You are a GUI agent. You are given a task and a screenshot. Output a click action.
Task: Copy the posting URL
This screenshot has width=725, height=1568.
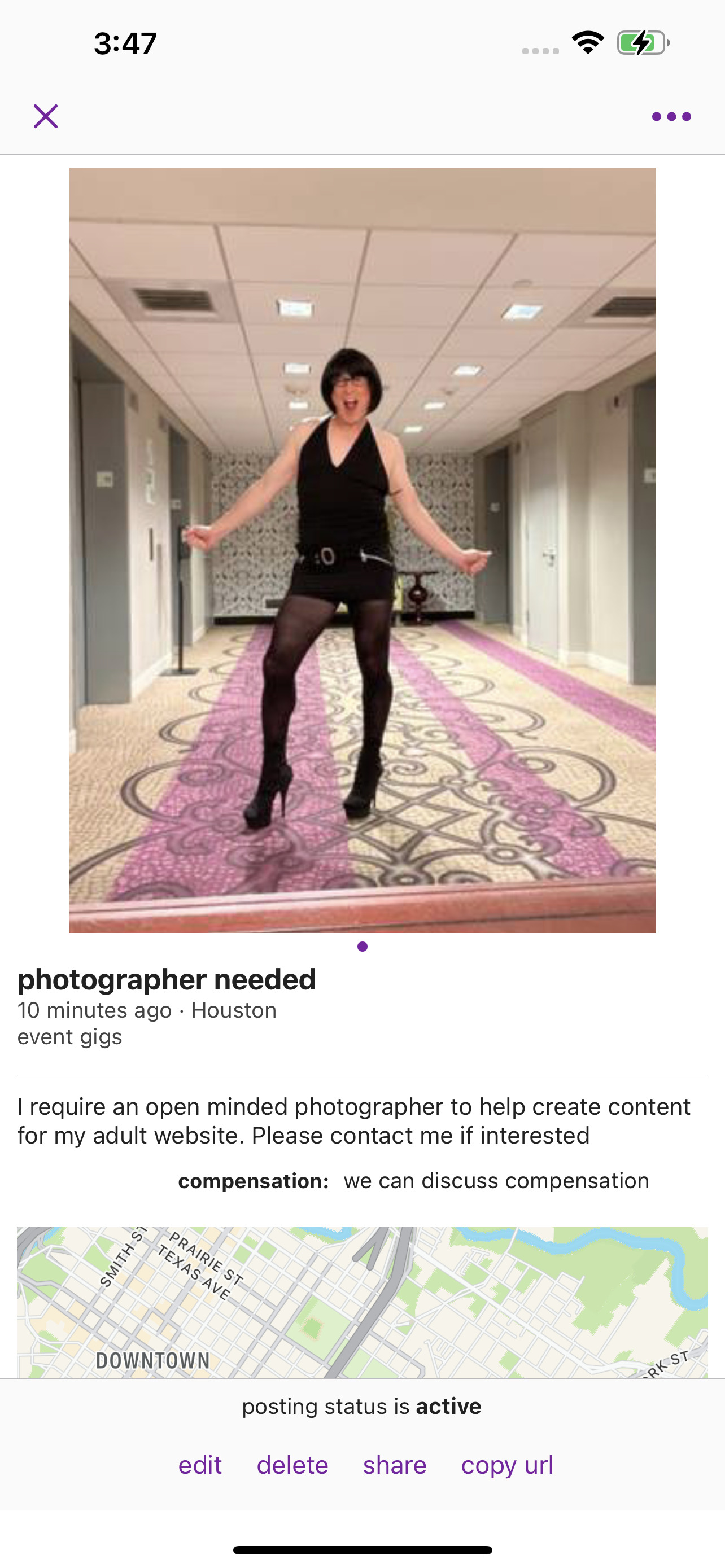coord(507,1465)
